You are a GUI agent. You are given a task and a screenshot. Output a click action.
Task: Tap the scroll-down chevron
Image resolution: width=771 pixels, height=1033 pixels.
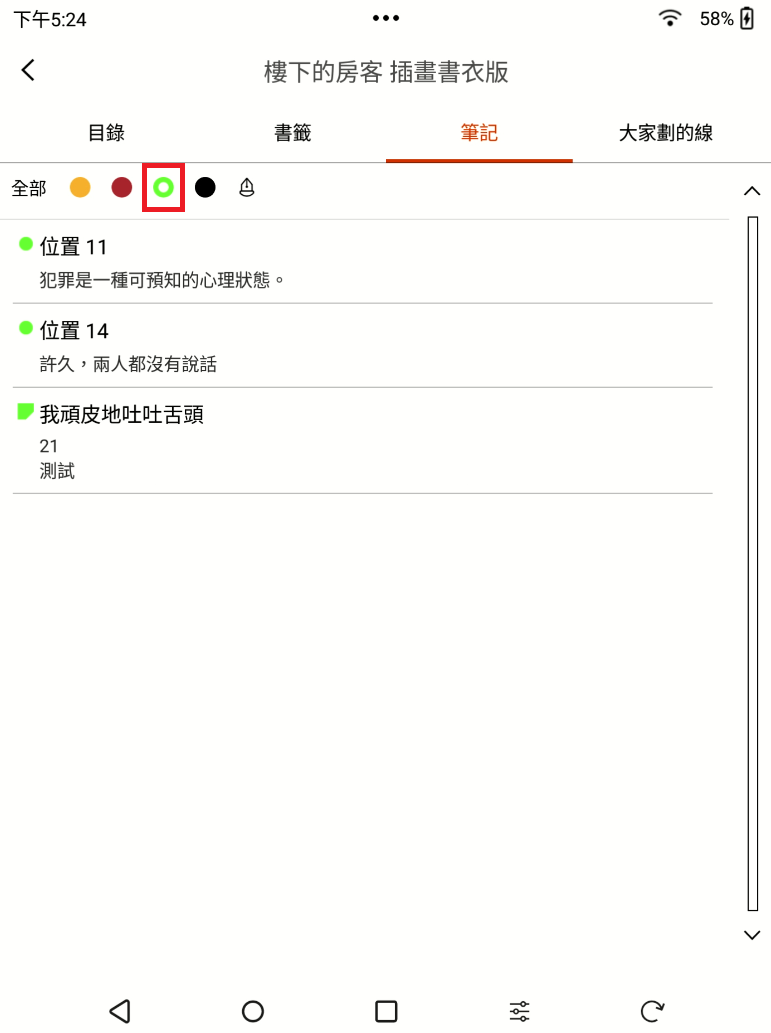[753, 935]
